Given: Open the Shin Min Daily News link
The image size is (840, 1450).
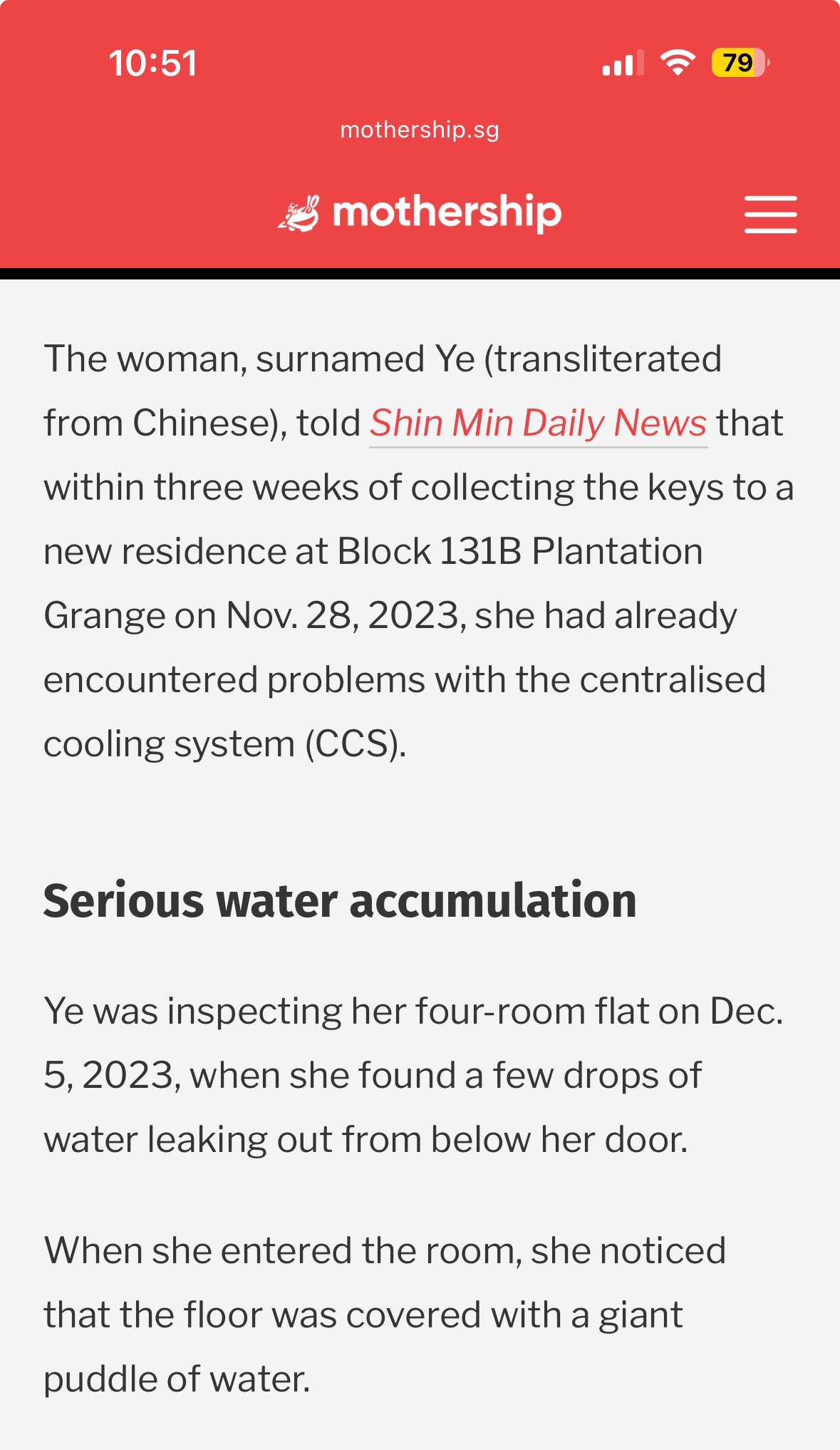Looking at the screenshot, I should click(538, 423).
